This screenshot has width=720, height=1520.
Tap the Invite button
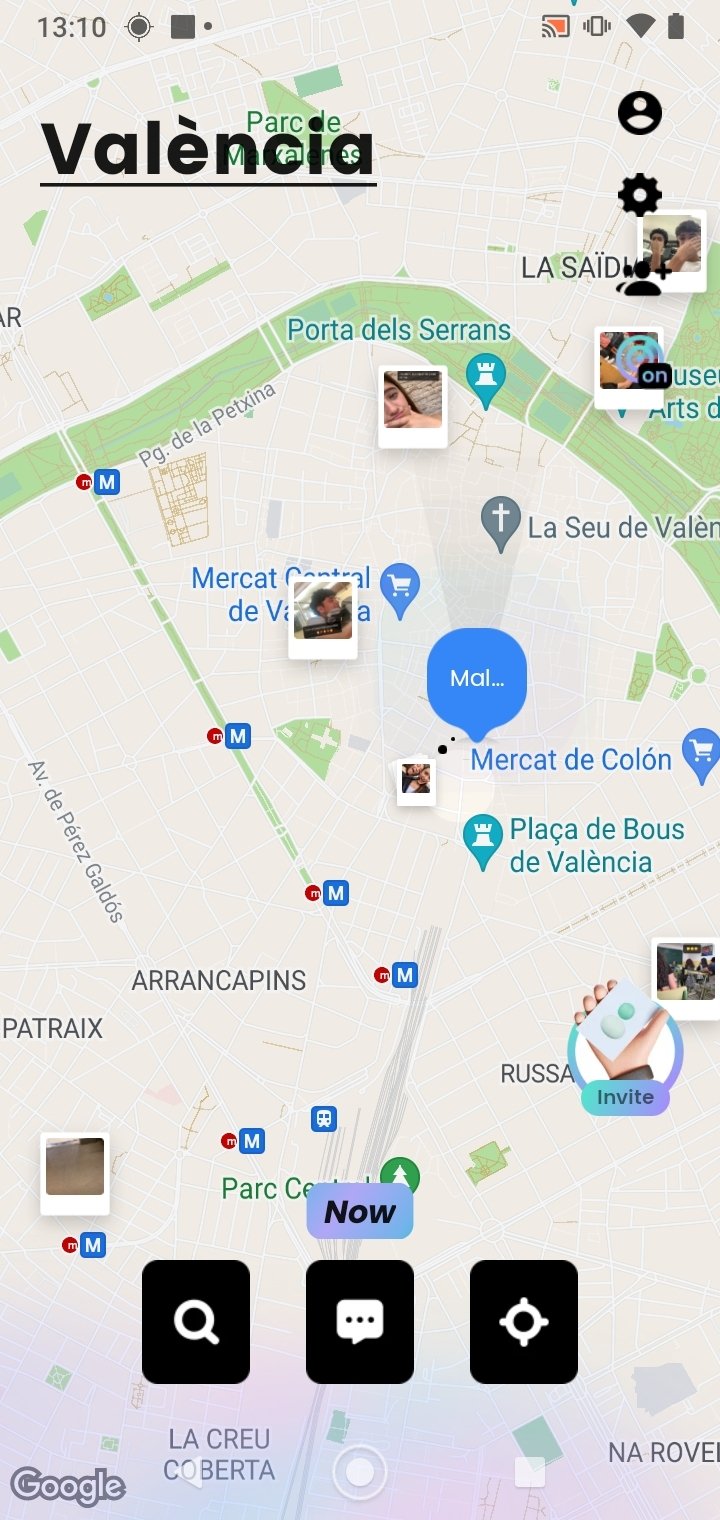point(625,1096)
